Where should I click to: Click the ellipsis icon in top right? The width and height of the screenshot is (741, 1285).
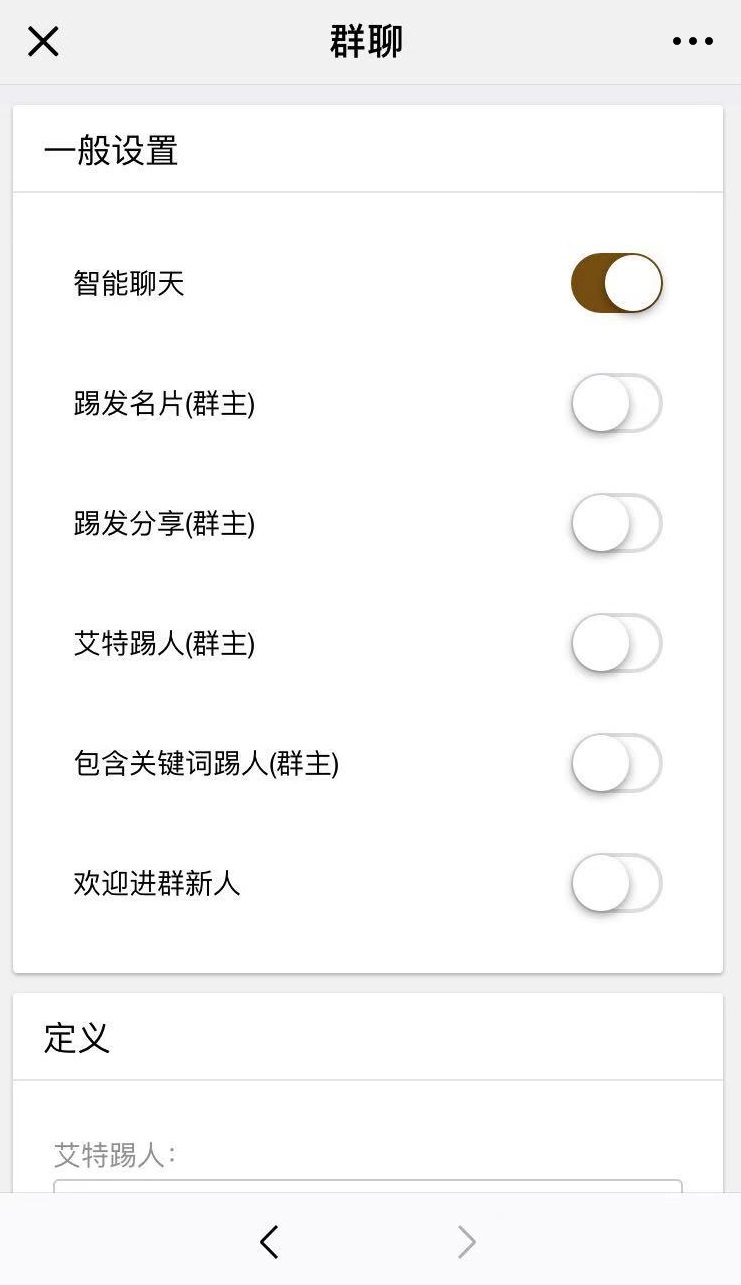(x=691, y=41)
